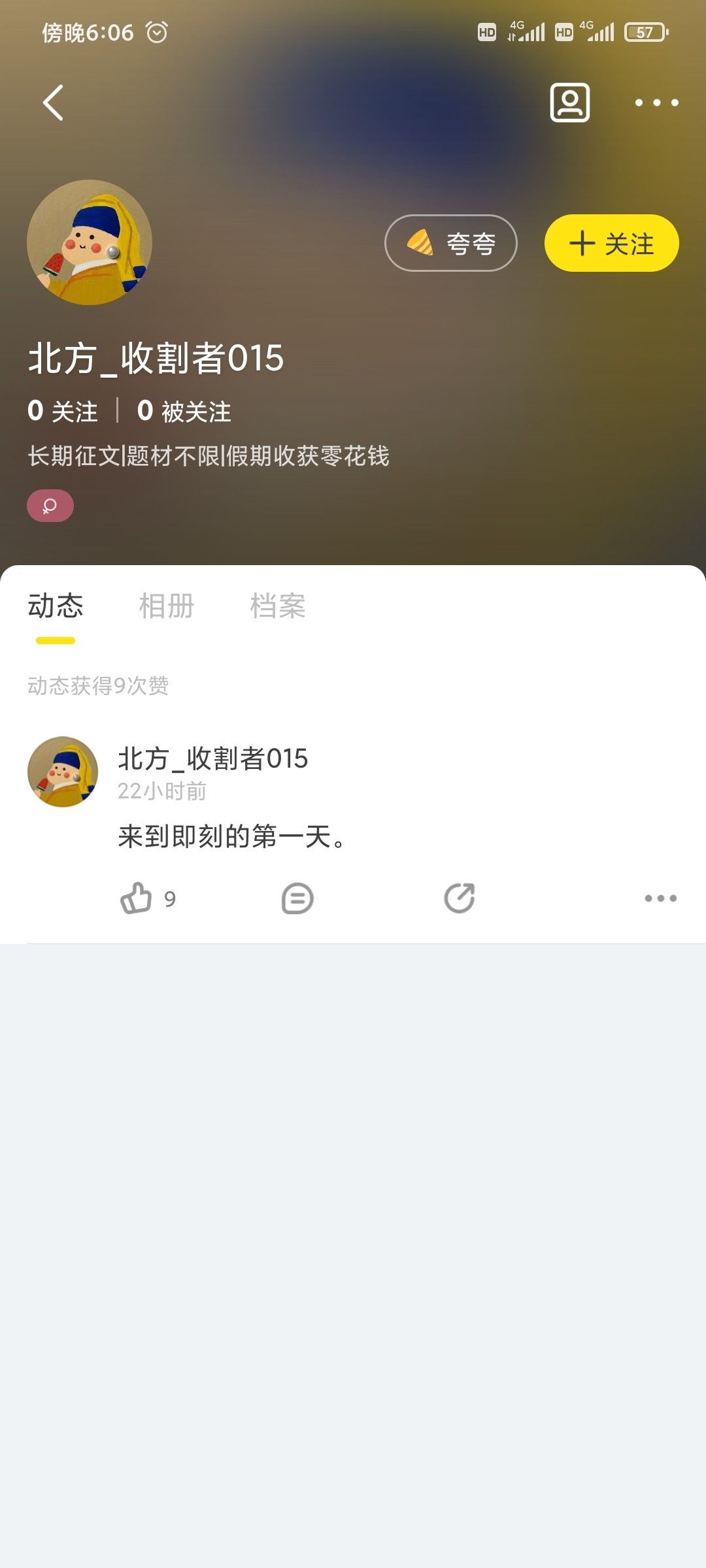The width and height of the screenshot is (706, 1568).
Task: Open the post 来到即刻的第一天。
Action: [231, 836]
